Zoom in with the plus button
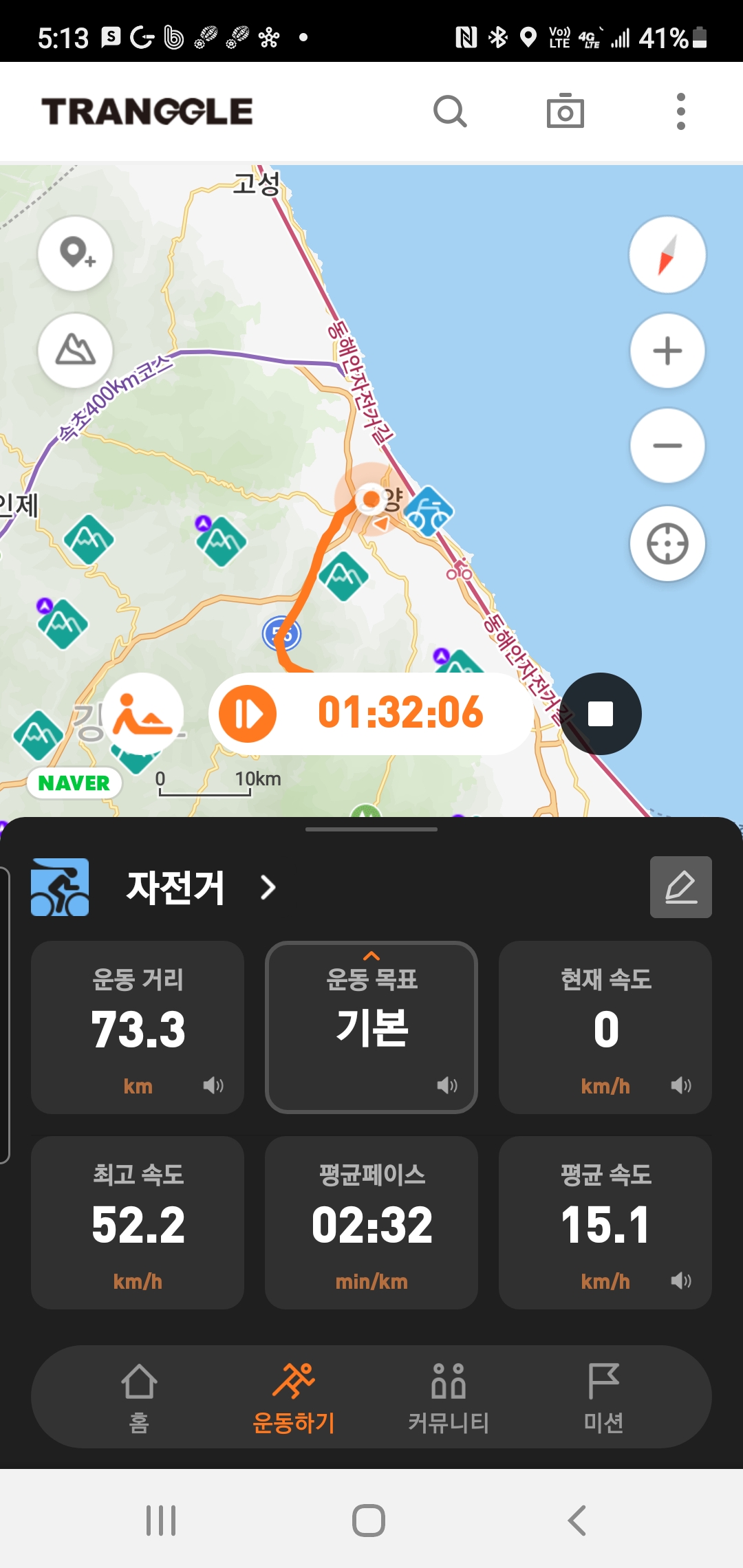The image size is (743, 1568). [x=667, y=351]
